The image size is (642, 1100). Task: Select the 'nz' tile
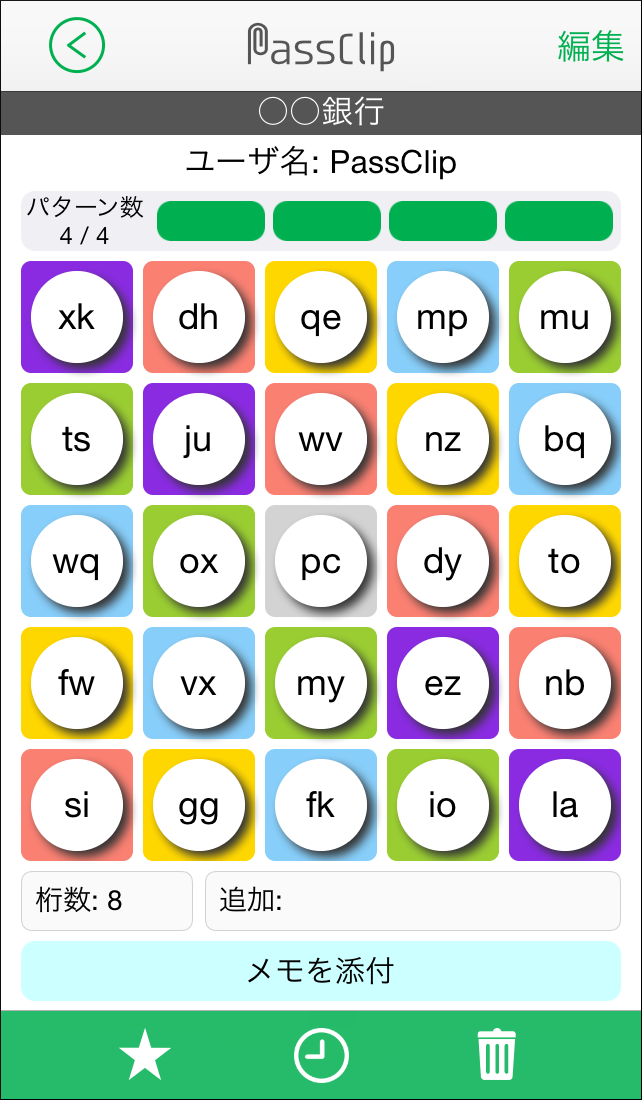(x=442, y=439)
